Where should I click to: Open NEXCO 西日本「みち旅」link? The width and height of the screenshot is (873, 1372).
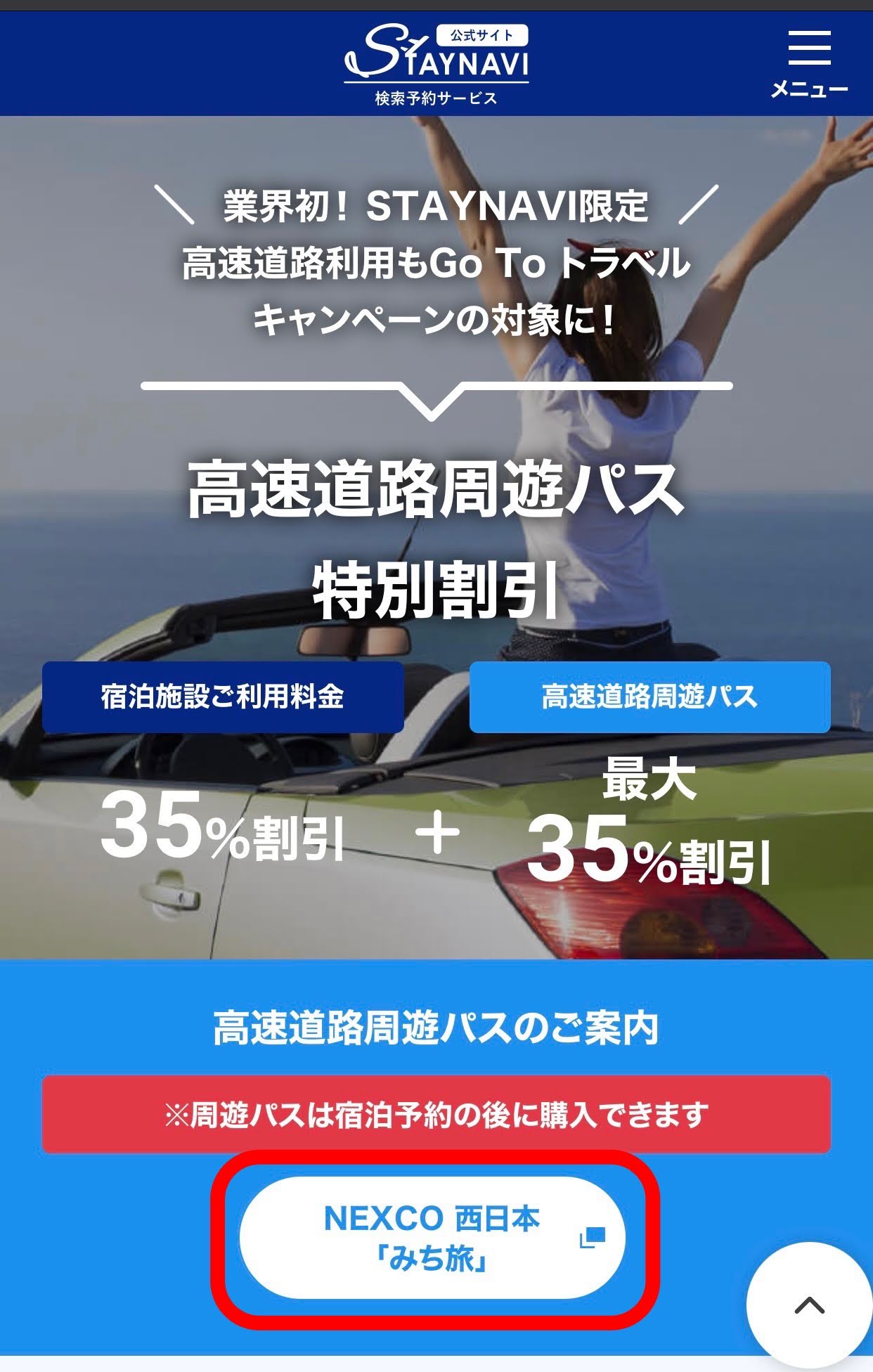(x=432, y=1238)
